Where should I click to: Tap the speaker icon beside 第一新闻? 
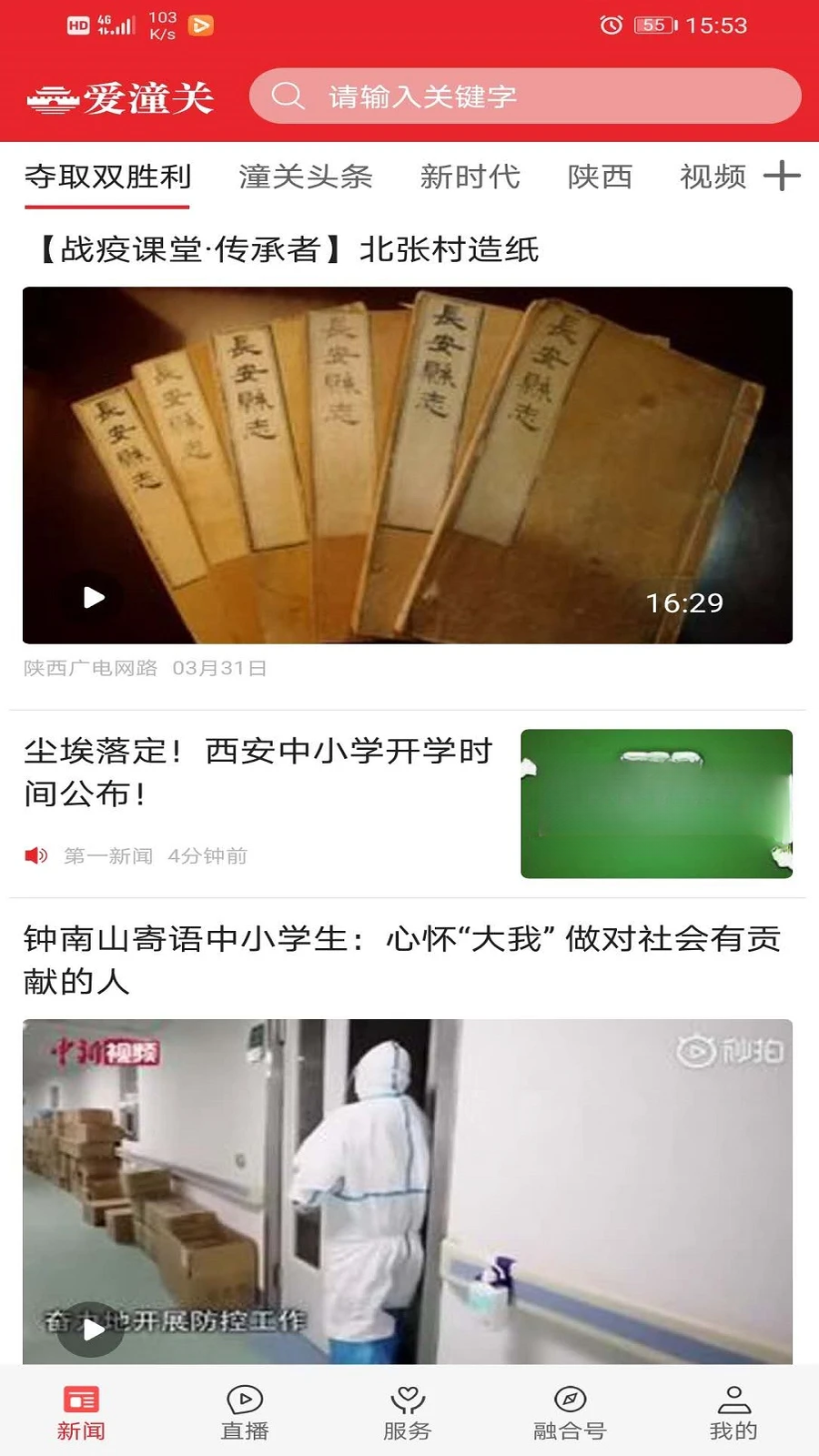click(x=36, y=855)
